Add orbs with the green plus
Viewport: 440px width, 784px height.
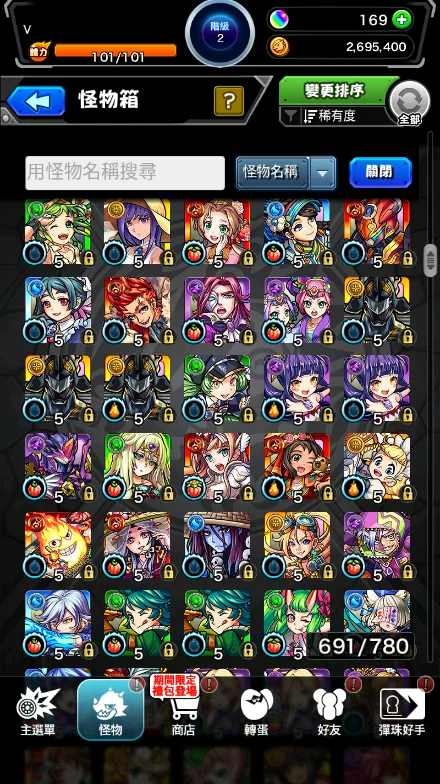(x=402, y=20)
